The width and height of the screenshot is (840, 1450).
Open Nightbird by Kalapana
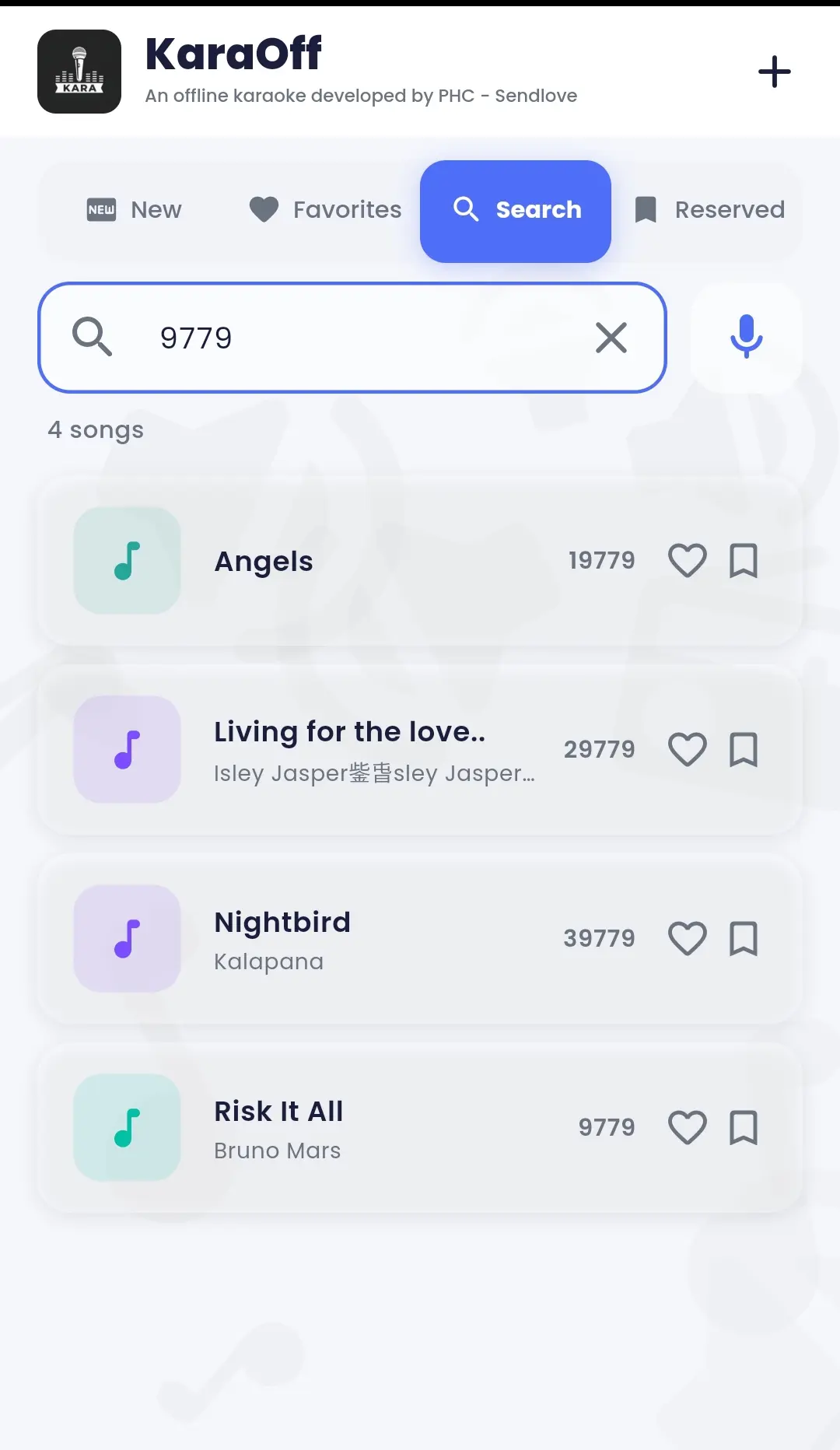pyautogui.click(x=420, y=938)
